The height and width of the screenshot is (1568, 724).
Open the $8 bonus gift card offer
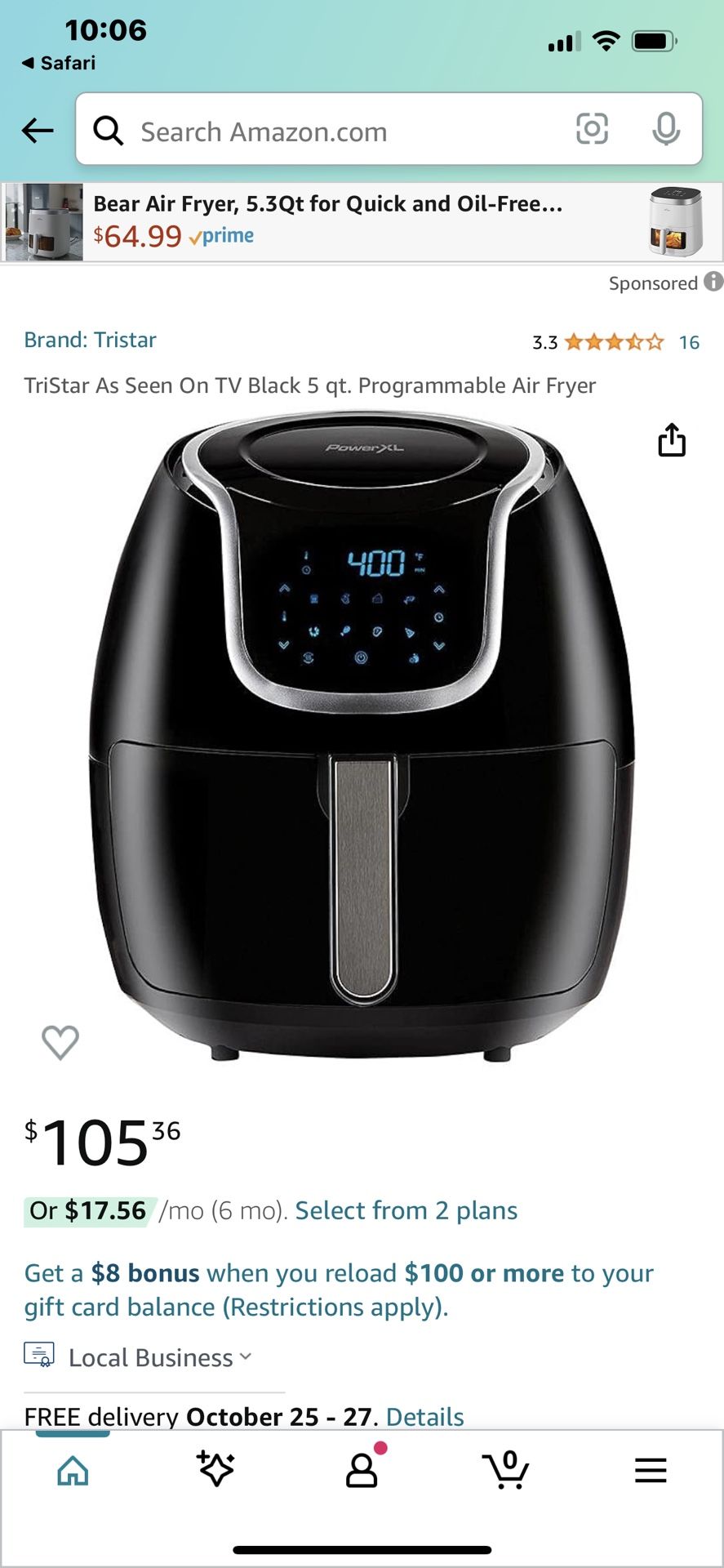coord(339,1290)
